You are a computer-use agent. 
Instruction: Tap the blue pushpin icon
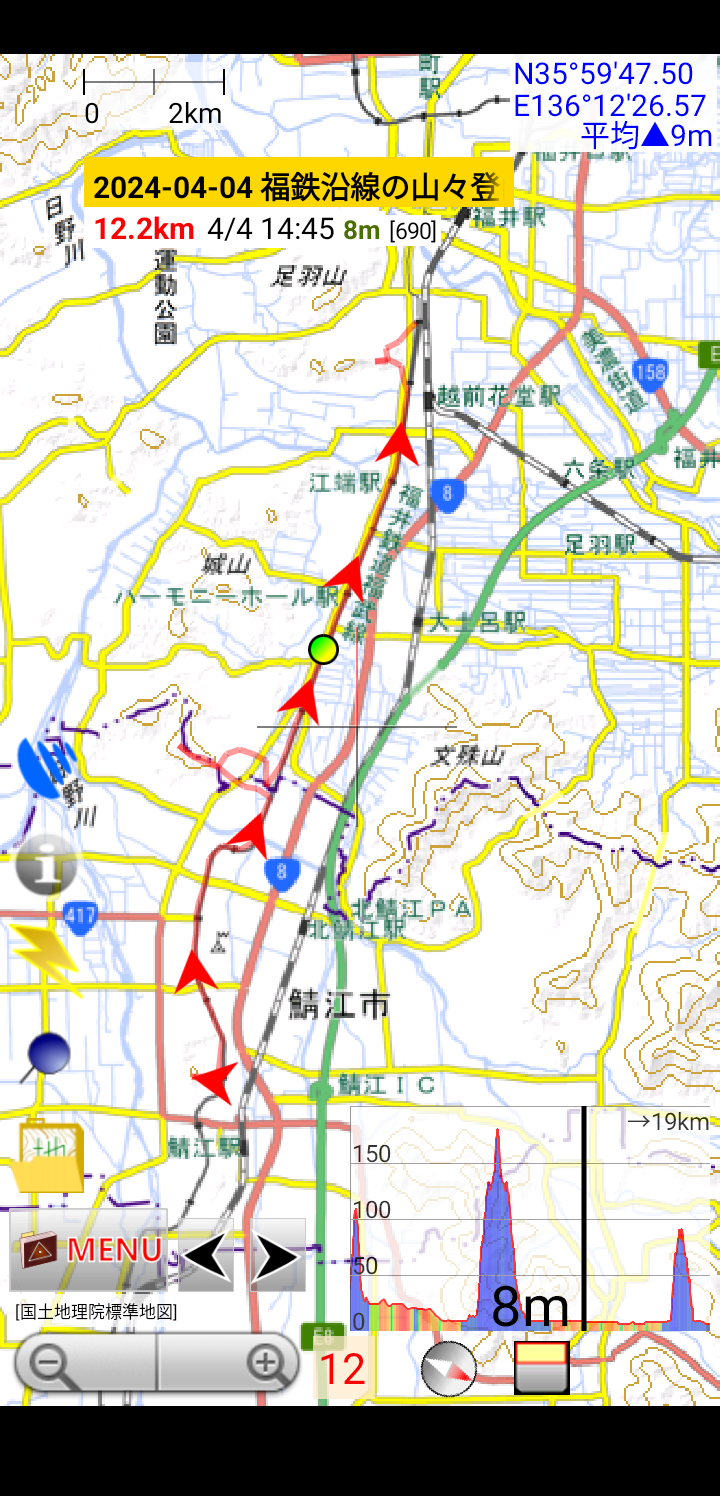tap(47, 1056)
